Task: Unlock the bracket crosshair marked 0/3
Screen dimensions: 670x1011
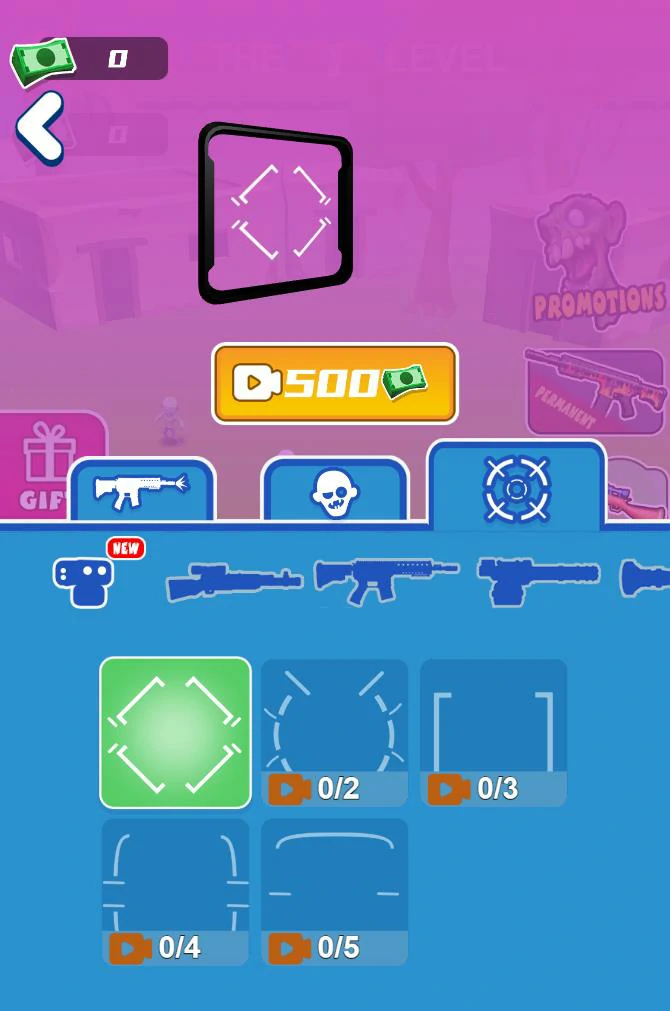Action: click(493, 732)
